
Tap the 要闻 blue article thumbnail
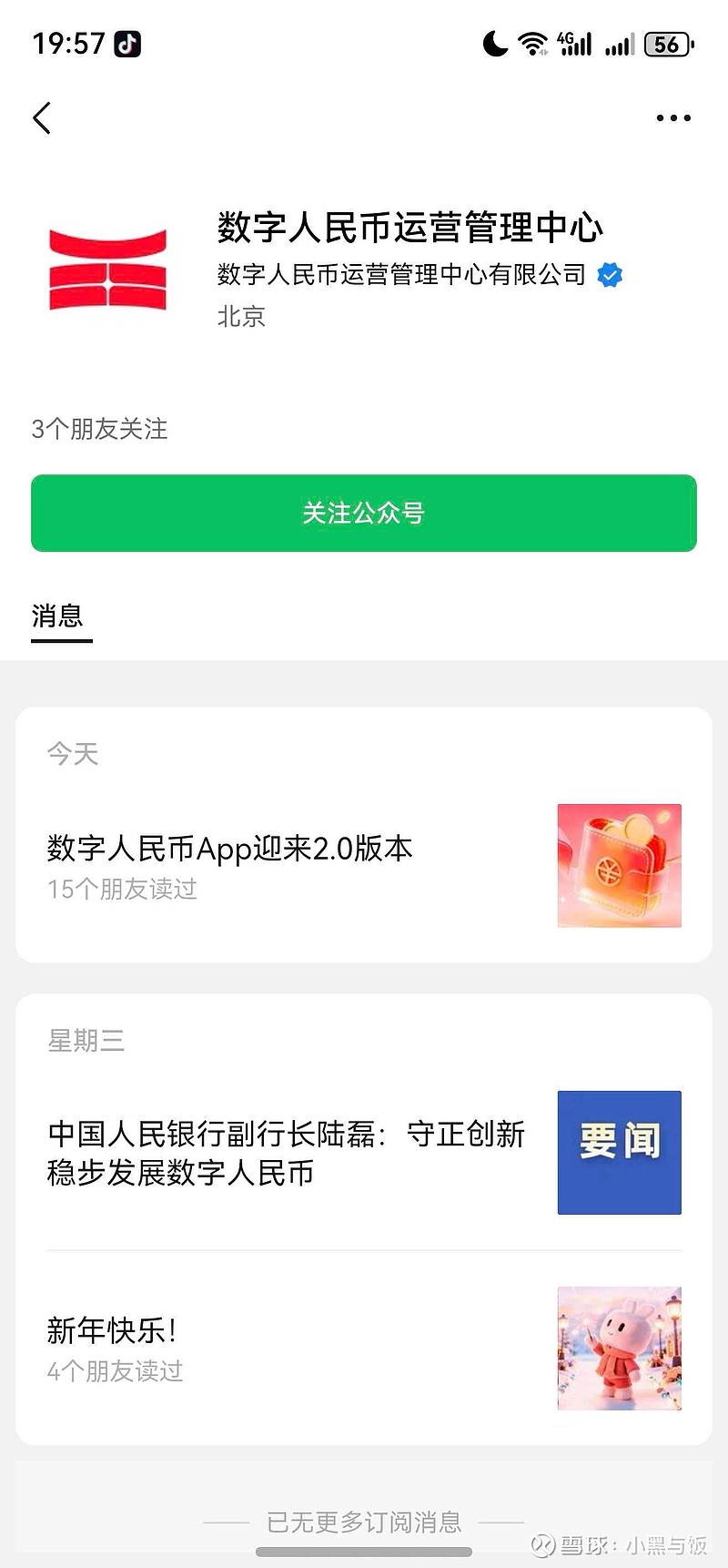click(619, 1152)
